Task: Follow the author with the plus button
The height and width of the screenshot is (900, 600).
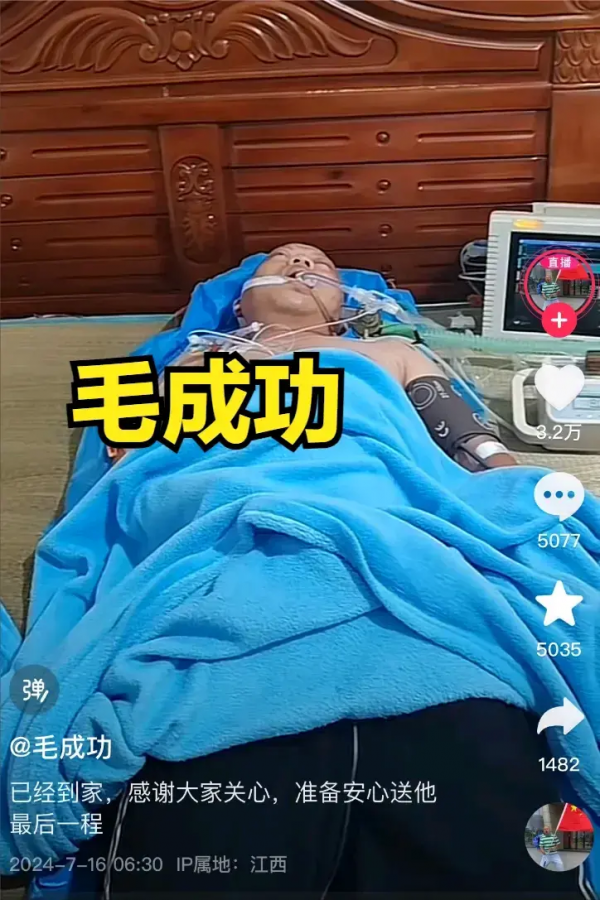Action: tap(558, 323)
